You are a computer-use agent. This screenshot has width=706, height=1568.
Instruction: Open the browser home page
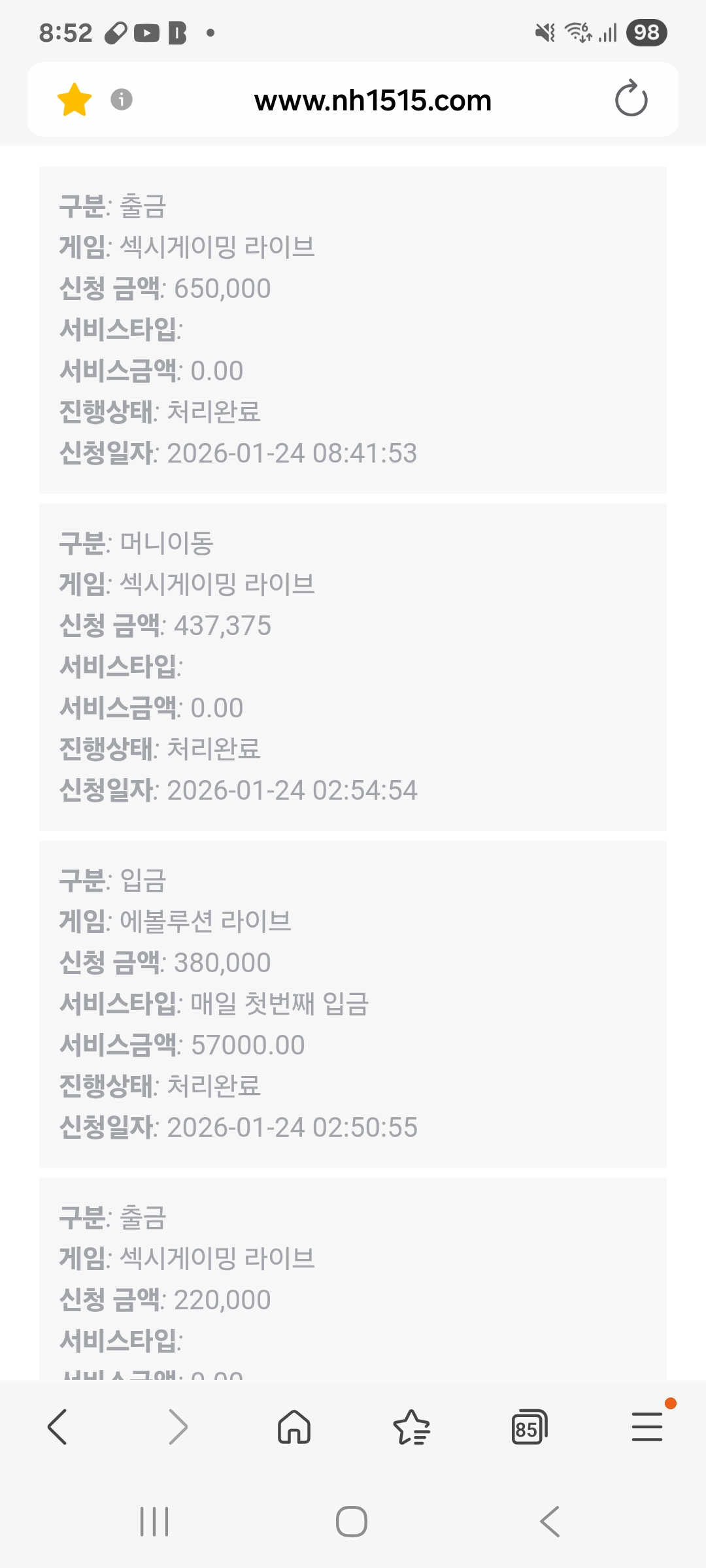[294, 1426]
